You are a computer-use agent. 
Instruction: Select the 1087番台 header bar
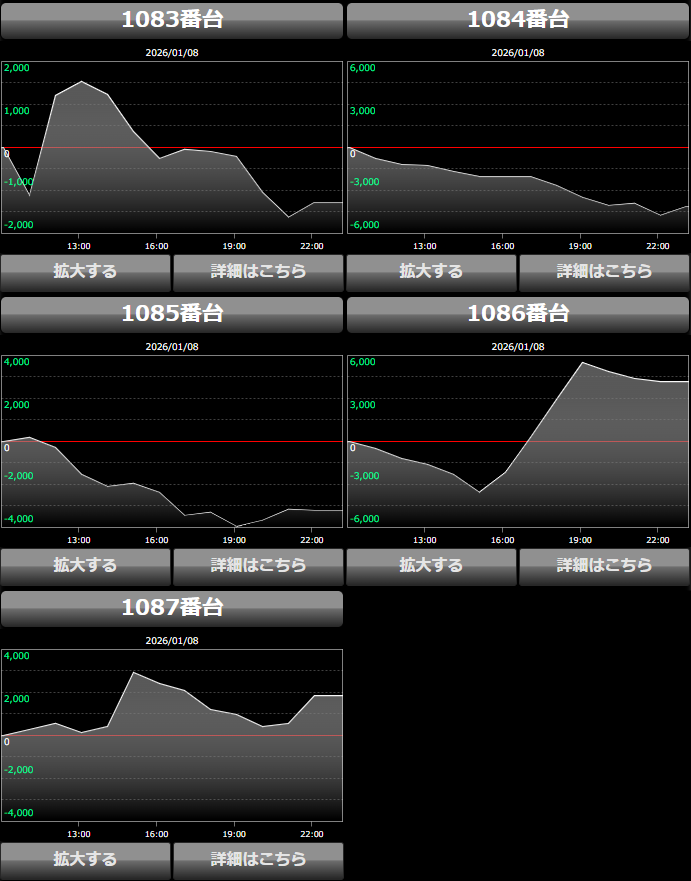[172, 608]
